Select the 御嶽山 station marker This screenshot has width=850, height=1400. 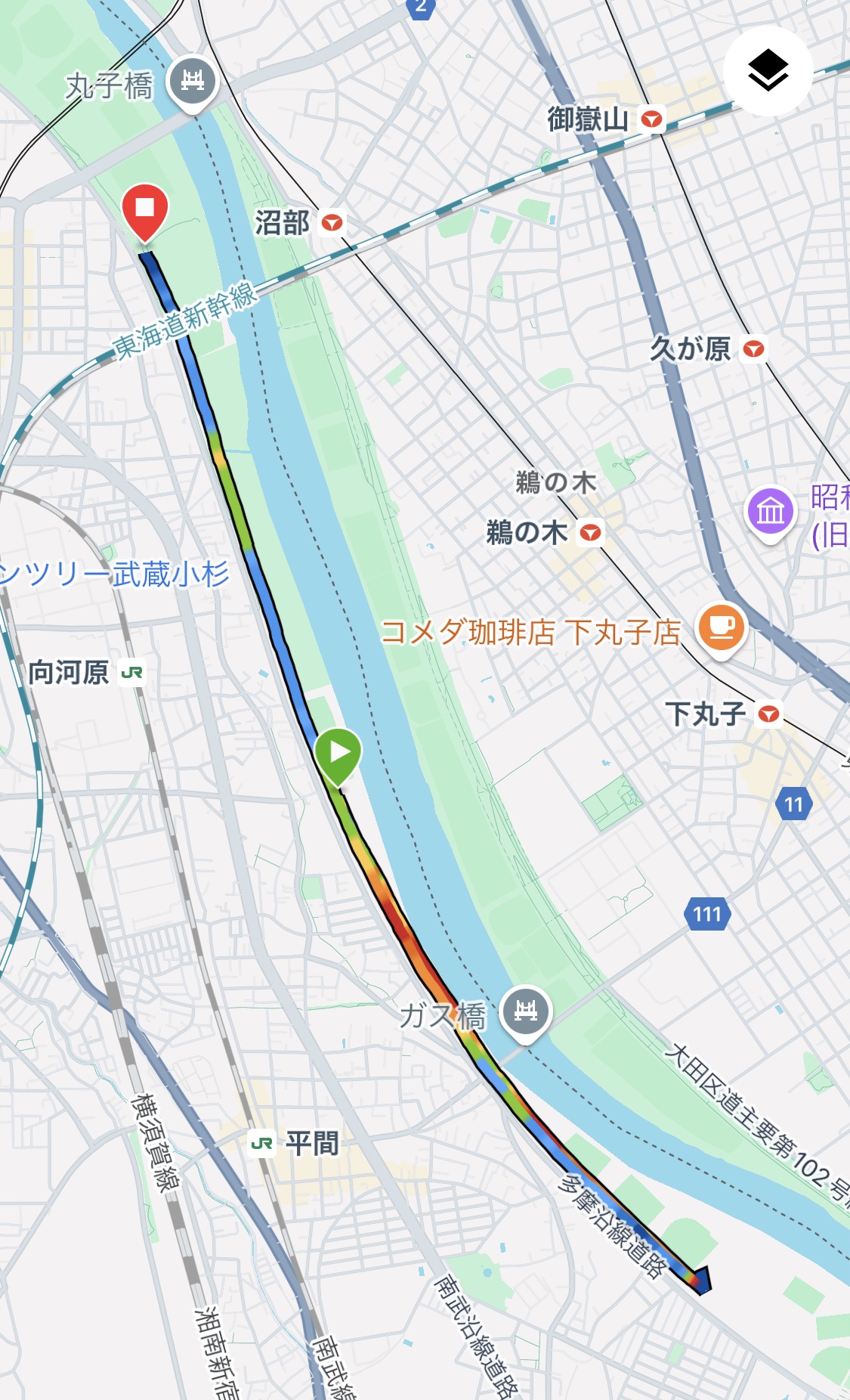tap(651, 119)
